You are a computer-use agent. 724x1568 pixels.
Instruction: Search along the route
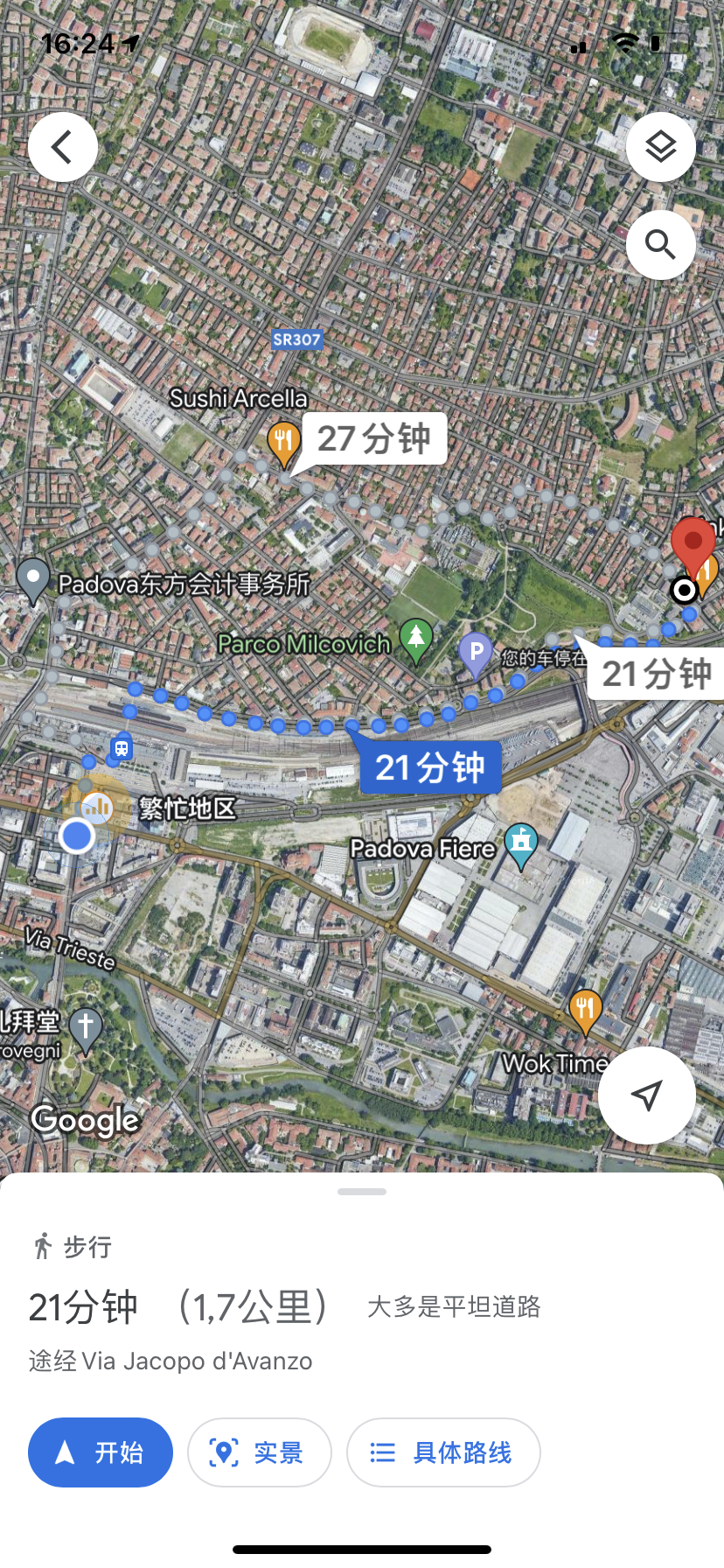[660, 245]
